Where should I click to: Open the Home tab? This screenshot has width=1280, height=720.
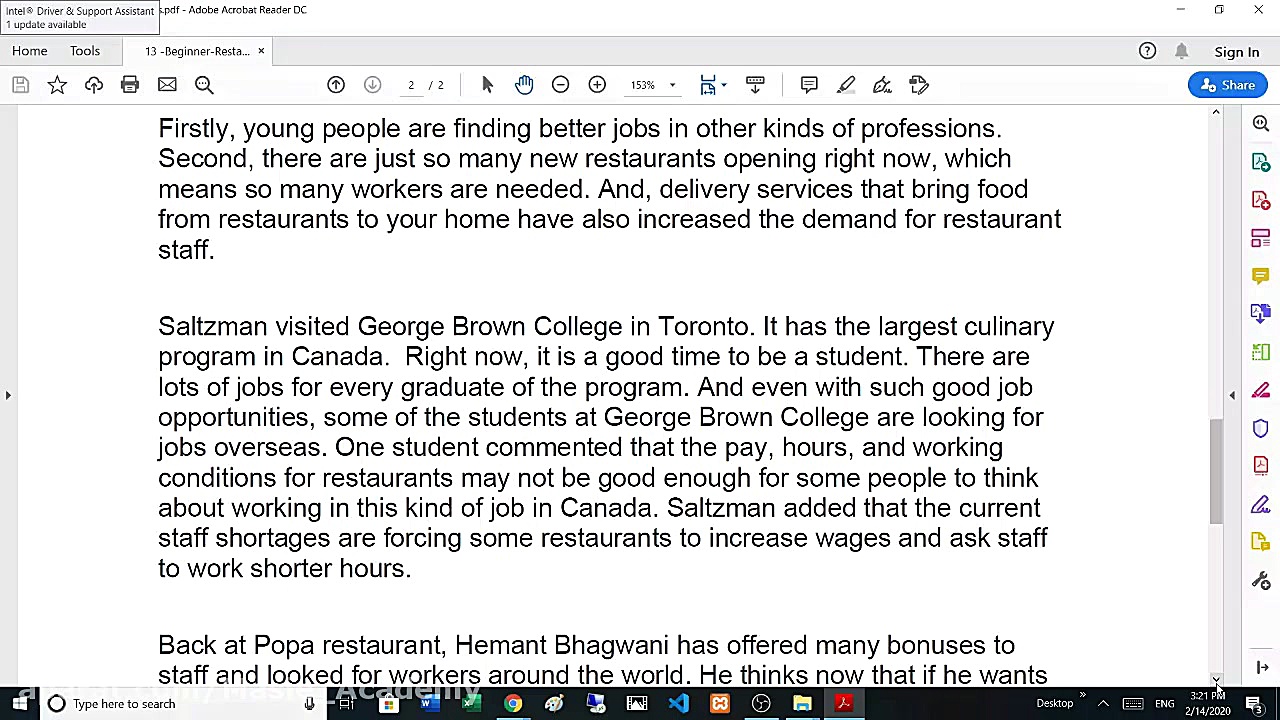click(x=29, y=51)
